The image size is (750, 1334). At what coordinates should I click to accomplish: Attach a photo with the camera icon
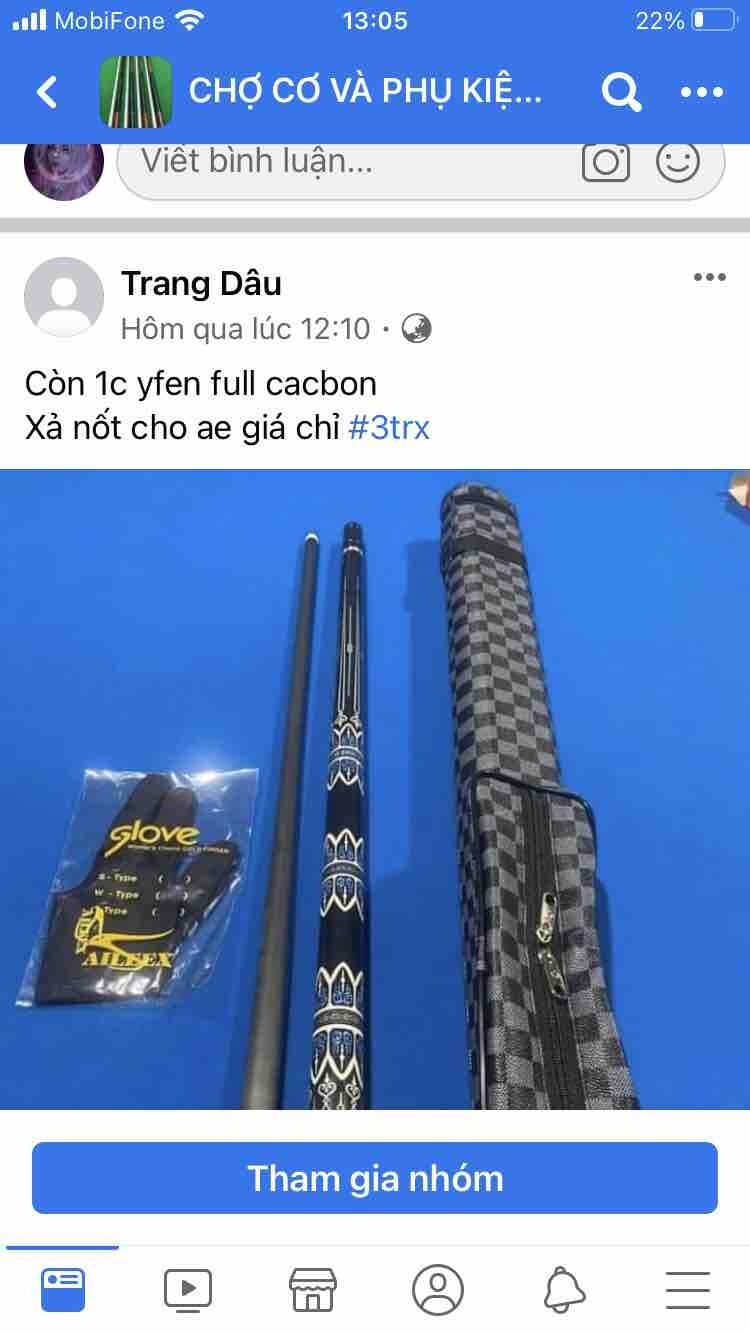click(x=605, y=162)
